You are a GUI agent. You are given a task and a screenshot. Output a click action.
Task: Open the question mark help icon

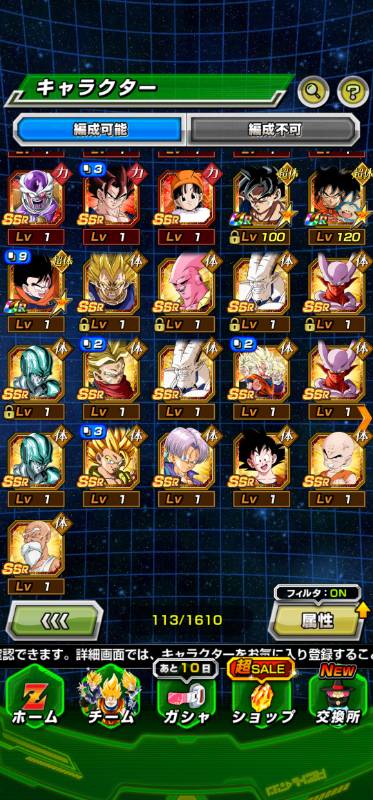coord(353,92)
